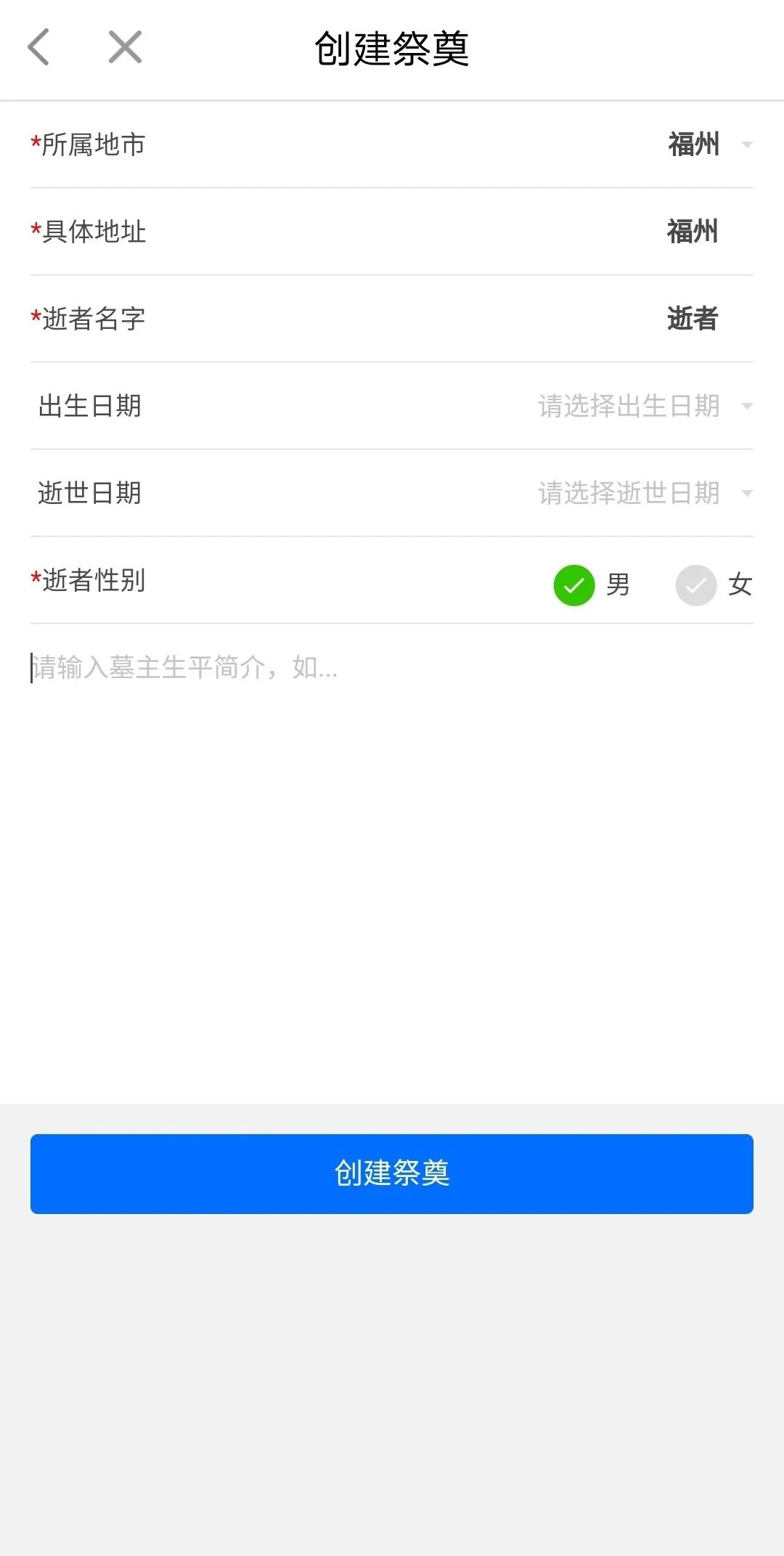Tap the blue 创建祭奠 button

(x=392, y=1173)
